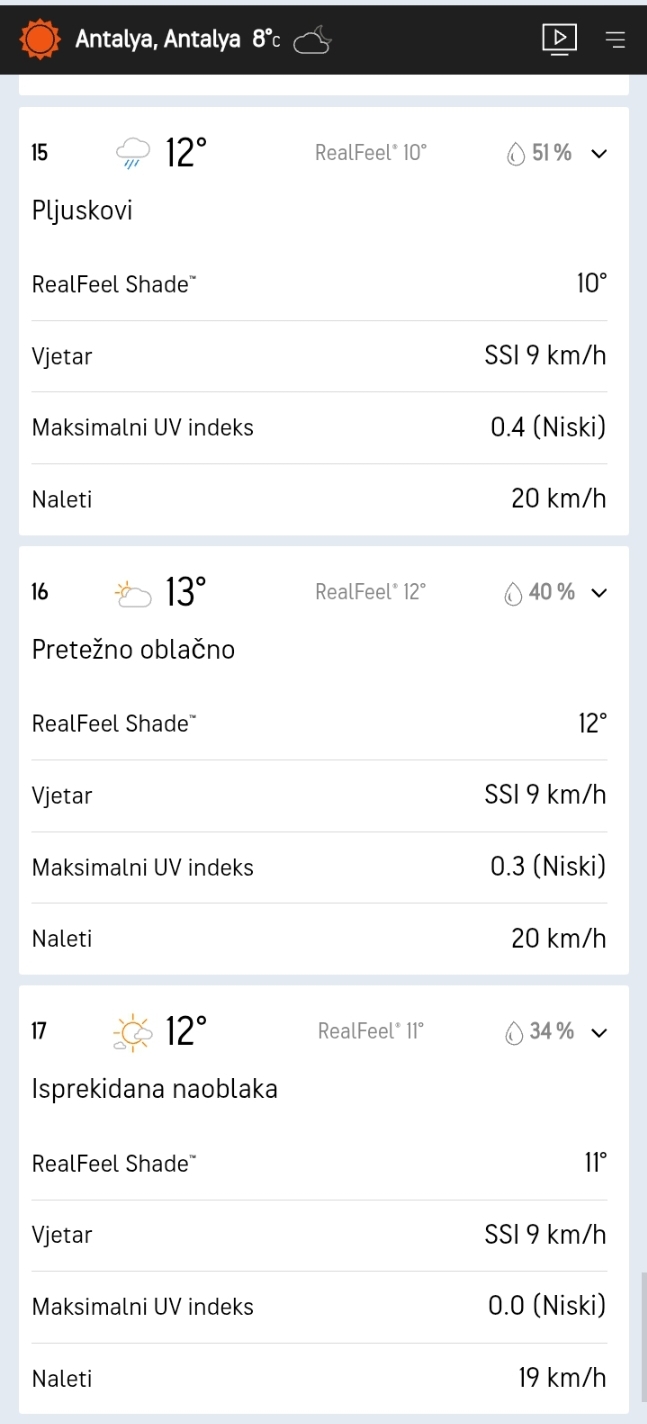The image size is (647, 1424).
Task: Open the AccuWeather home logo
Action: coord(41,40)
